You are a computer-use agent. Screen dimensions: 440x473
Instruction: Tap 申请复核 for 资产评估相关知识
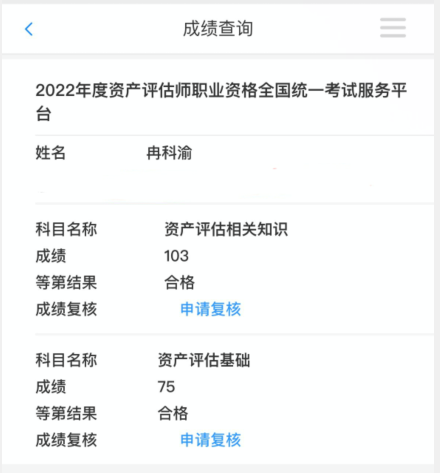coord(210,309)
